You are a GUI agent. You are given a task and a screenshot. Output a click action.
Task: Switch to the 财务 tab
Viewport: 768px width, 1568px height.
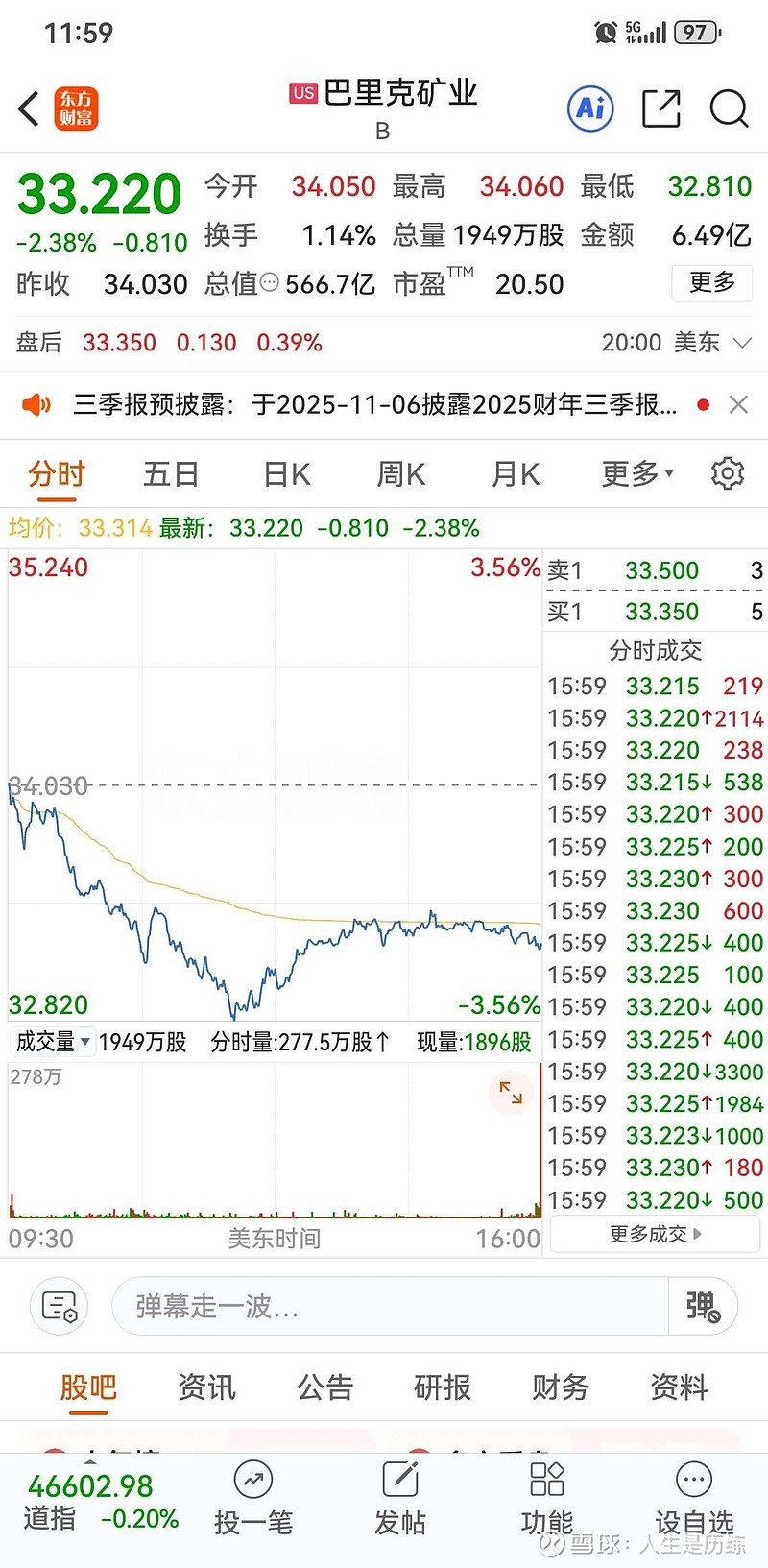(x=560, y=1387)
